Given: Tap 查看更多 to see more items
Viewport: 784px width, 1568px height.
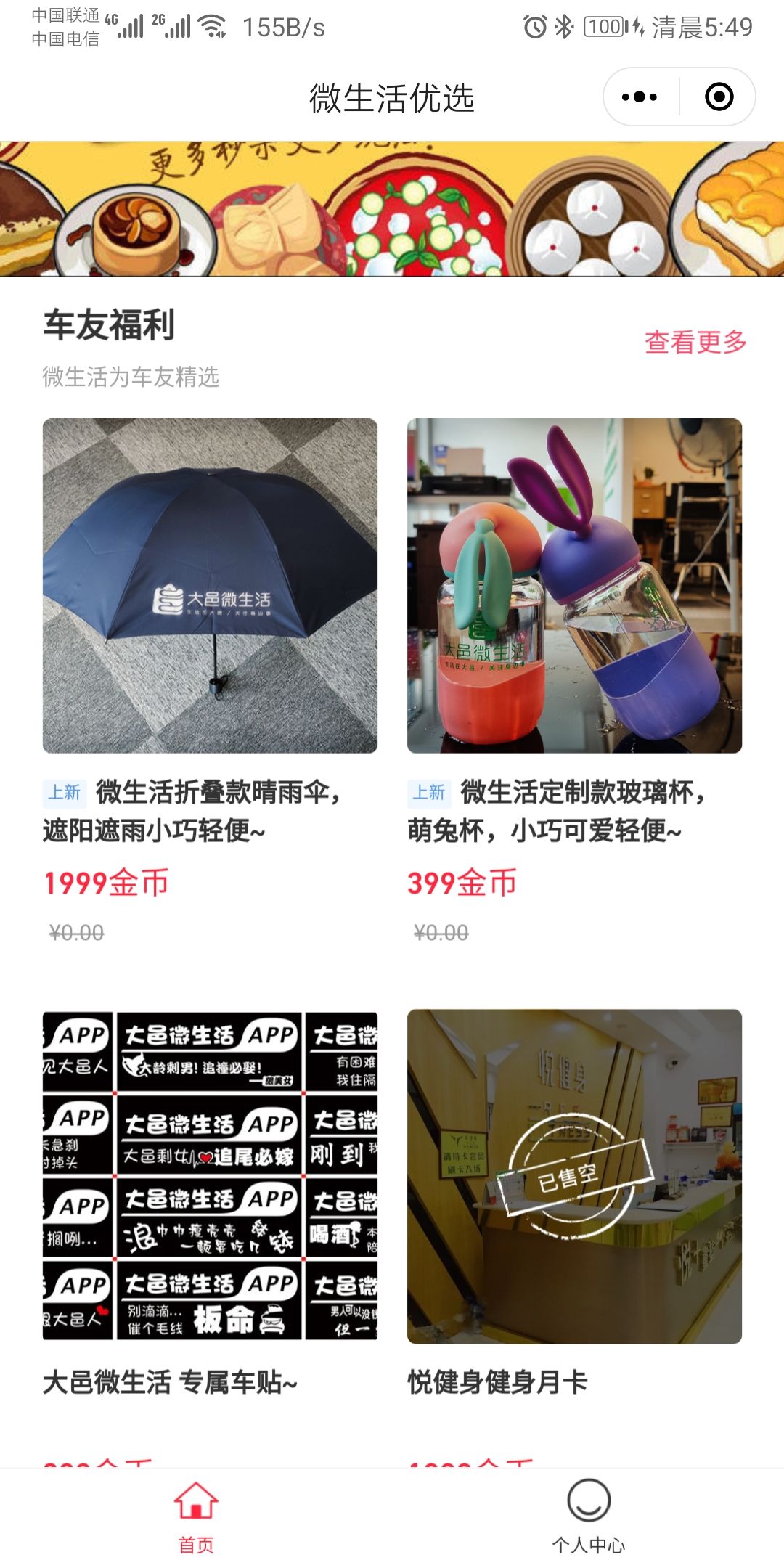Looking at the screenshot, I should click(x=695, y=342).
